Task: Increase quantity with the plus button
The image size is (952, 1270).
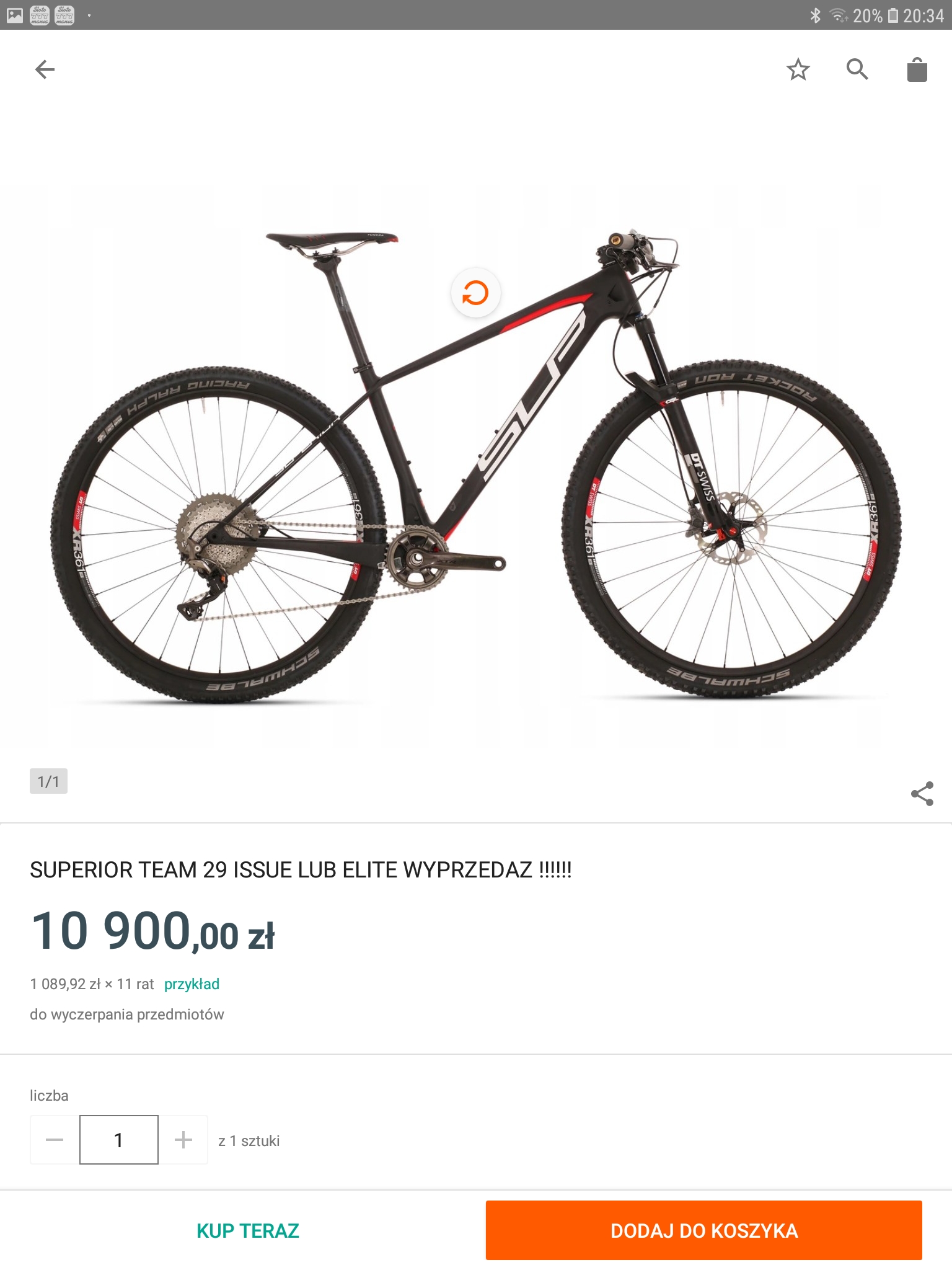Action: click(x=183, y=1140)
